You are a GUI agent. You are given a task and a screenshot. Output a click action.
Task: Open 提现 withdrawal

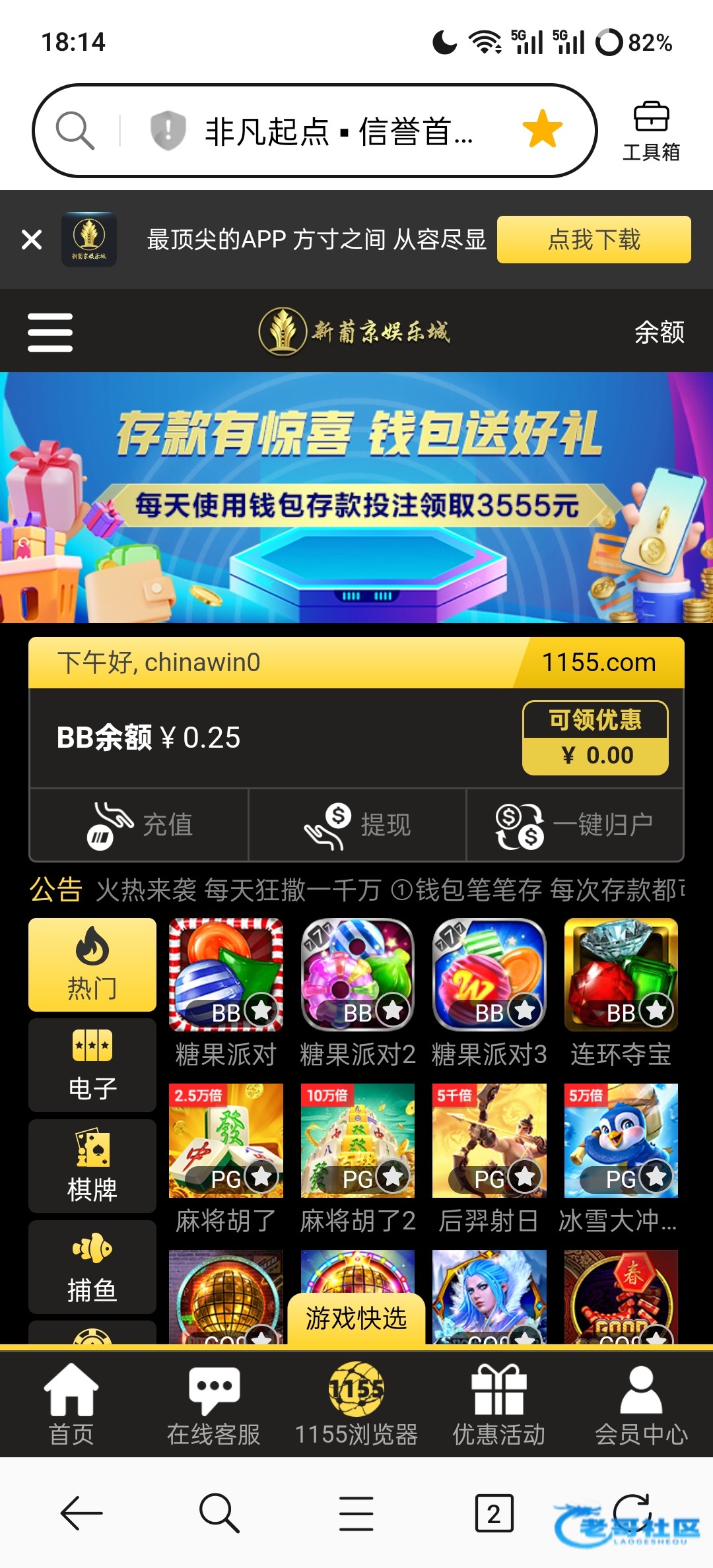pos(357,825)
